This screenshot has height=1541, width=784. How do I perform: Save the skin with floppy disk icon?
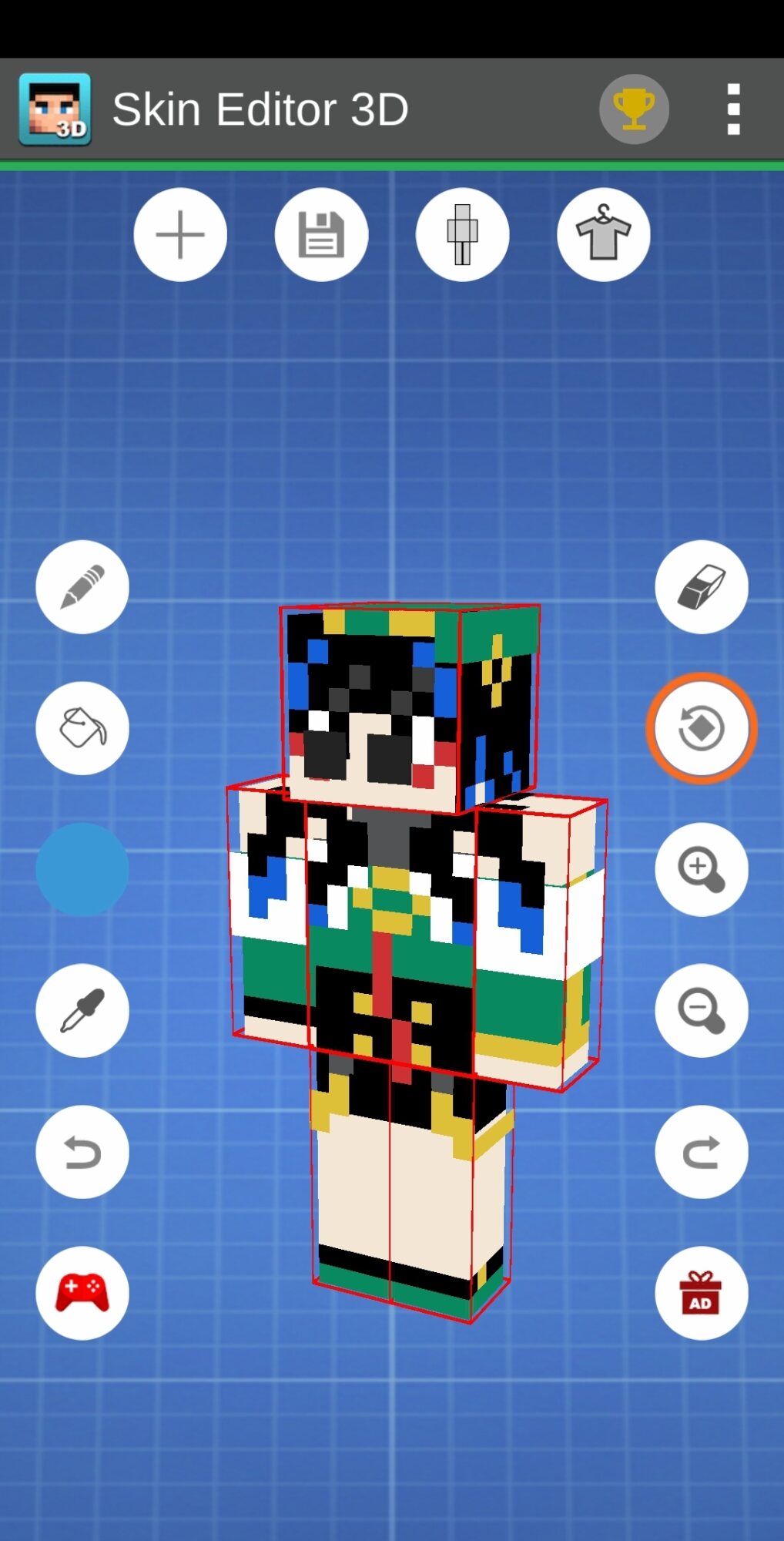321,234
